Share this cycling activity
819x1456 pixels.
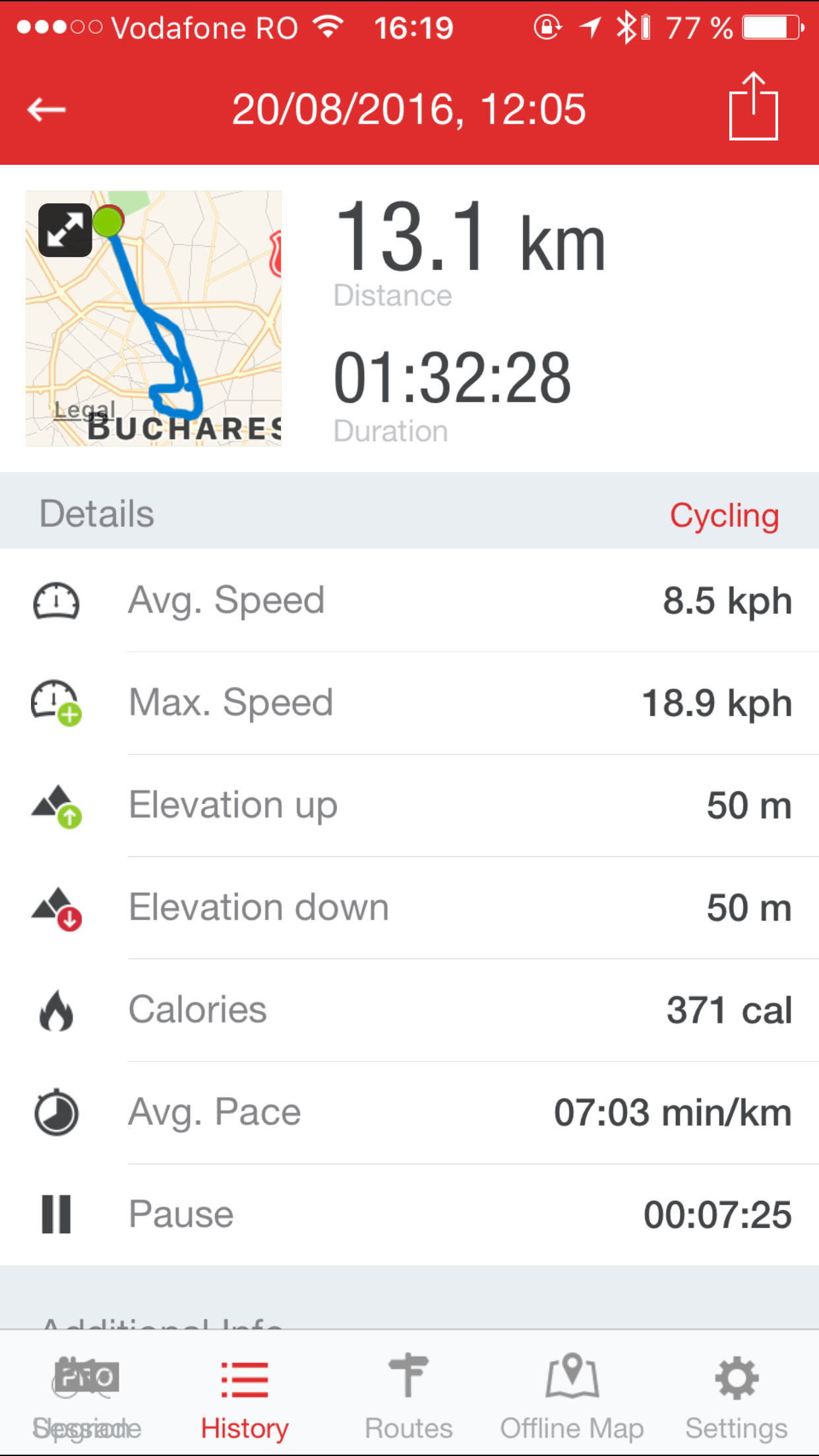pyautogui.click(x=753, y=107)
